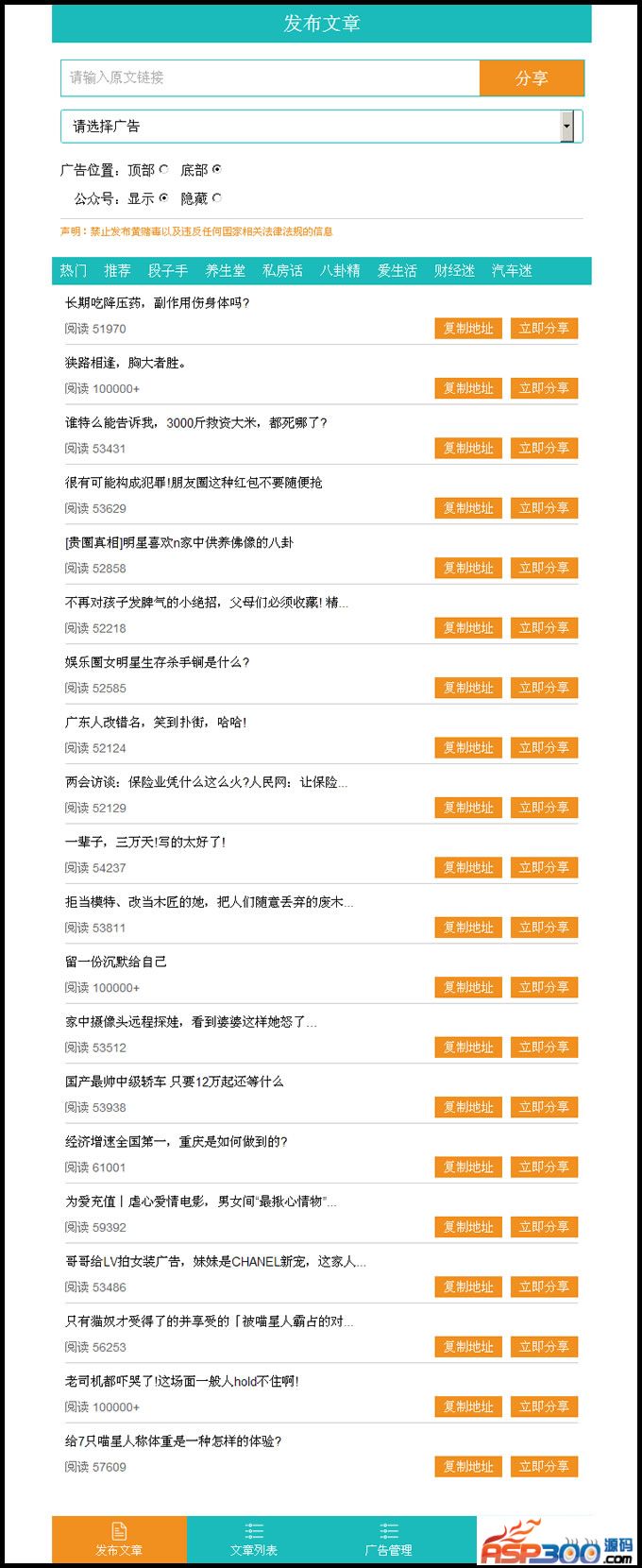The image size is (642, 1568).
Task: Copy address of 长期吃降压药 article
Action: point(468,329)
